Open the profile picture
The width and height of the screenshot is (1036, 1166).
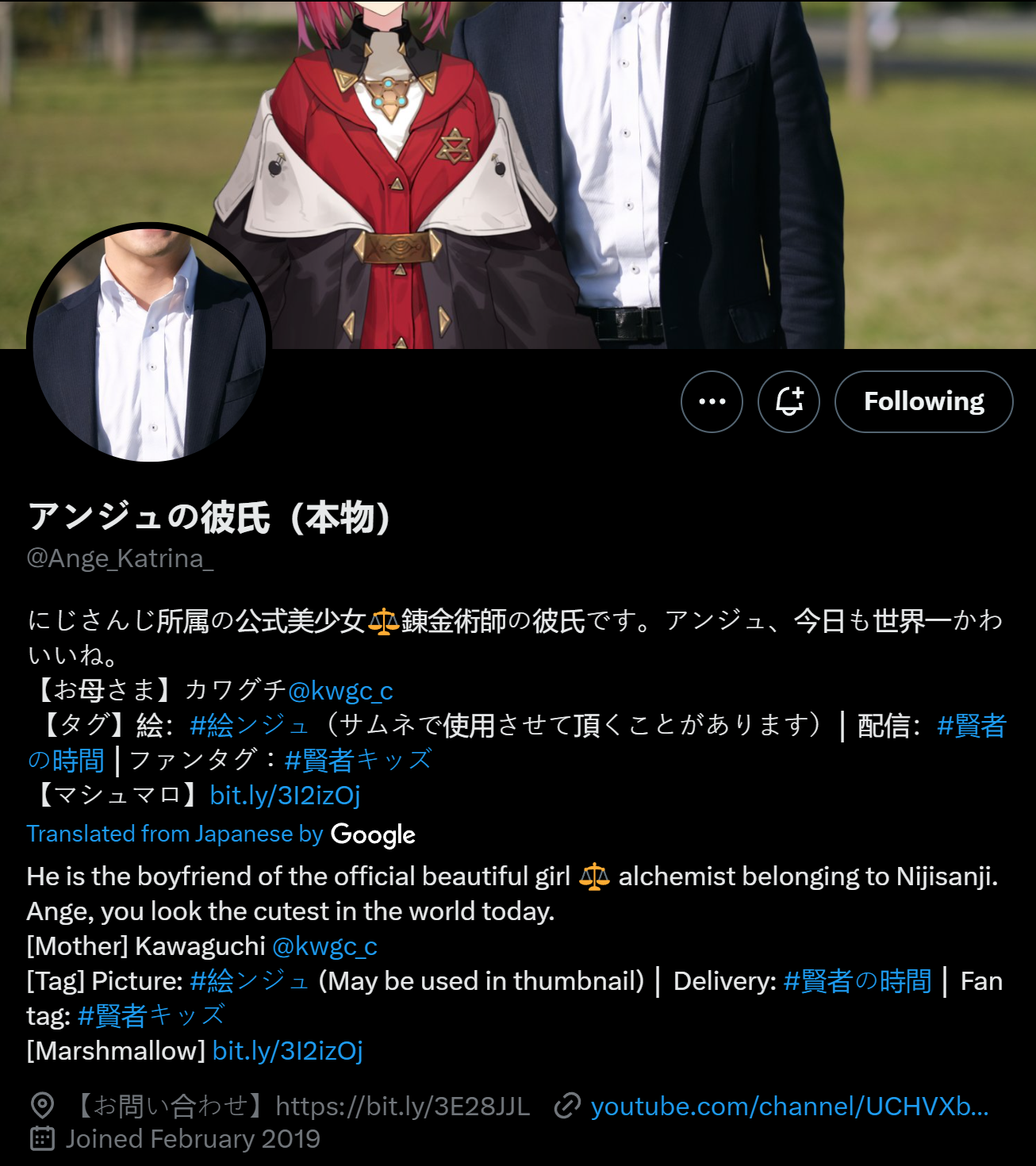[x=149, y=343]
